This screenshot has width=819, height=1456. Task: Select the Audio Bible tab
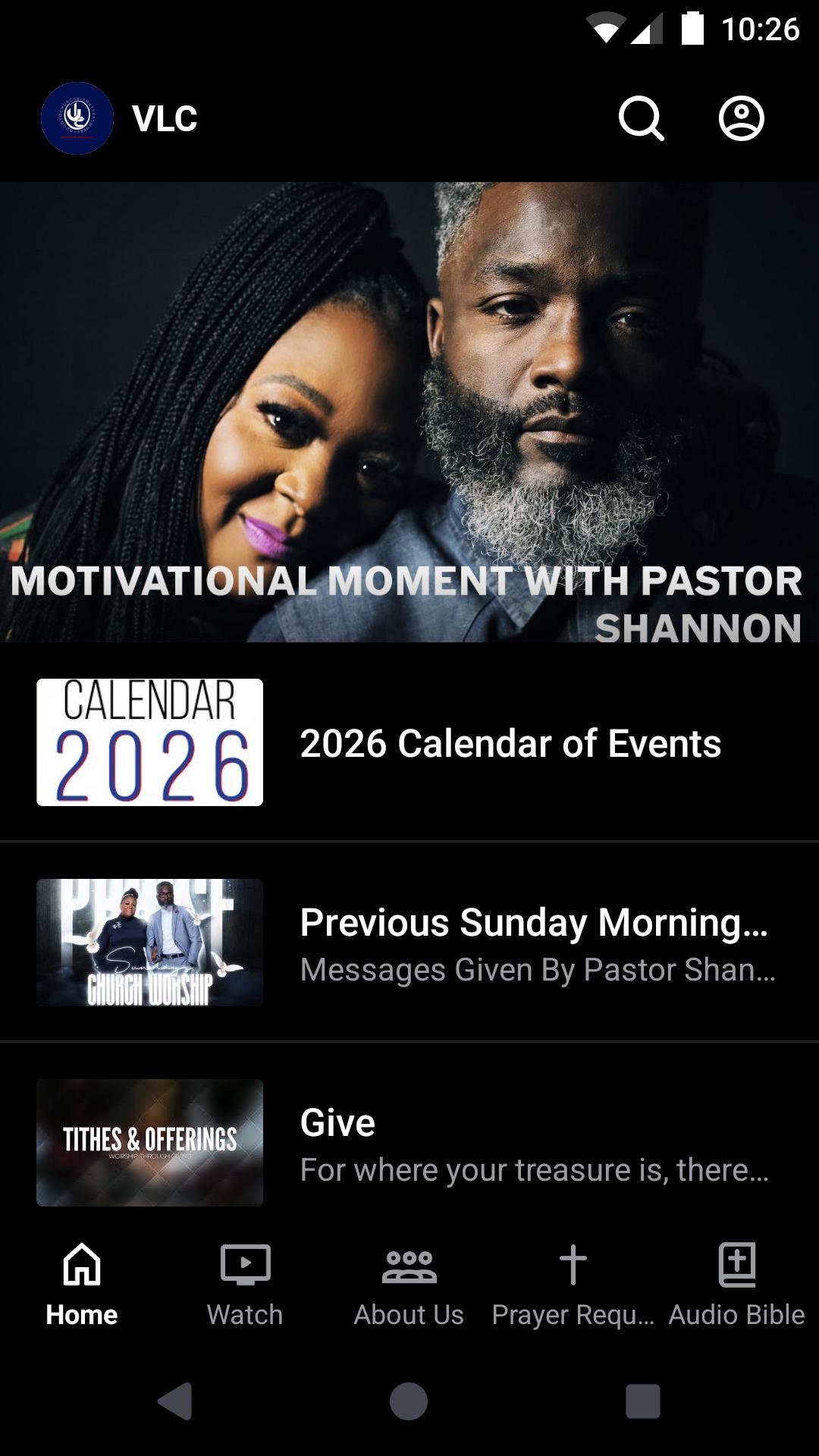tap(736, 1284)
